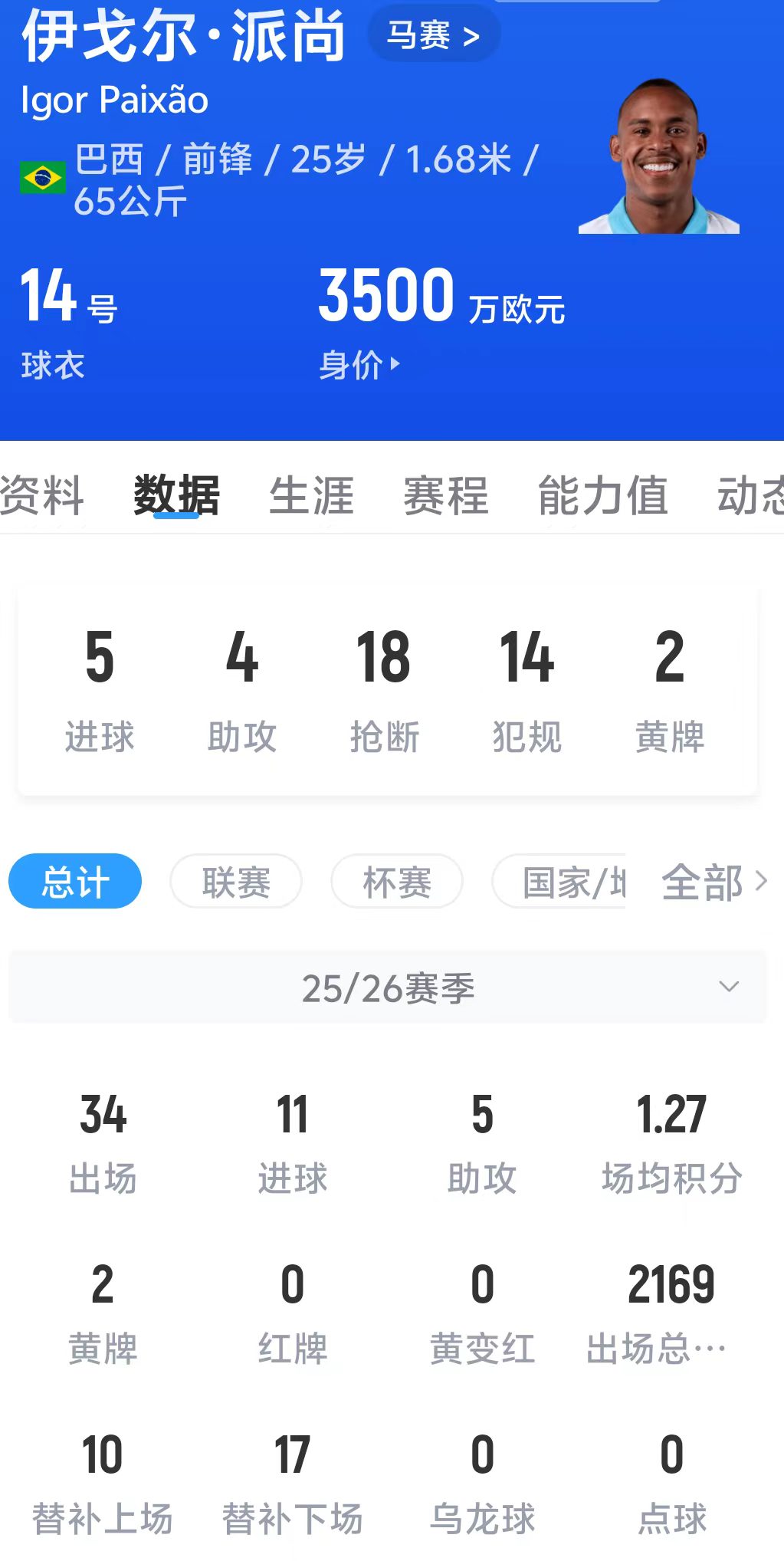Select the 数据 tab
The height and width of the screenshot is (1561, 784).
(x=176, y=495)
